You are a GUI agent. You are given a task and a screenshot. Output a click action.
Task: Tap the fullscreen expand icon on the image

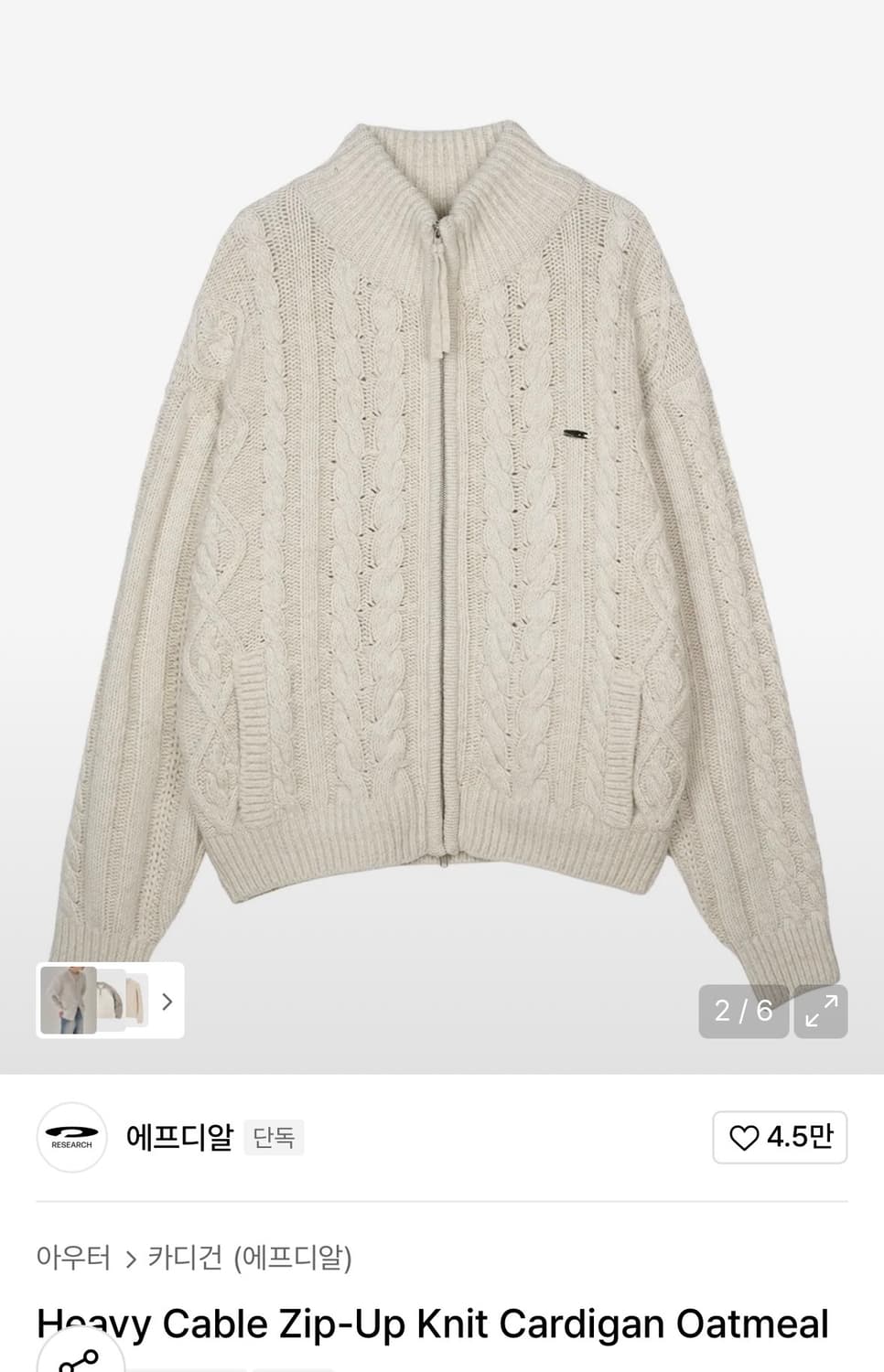822,1010
